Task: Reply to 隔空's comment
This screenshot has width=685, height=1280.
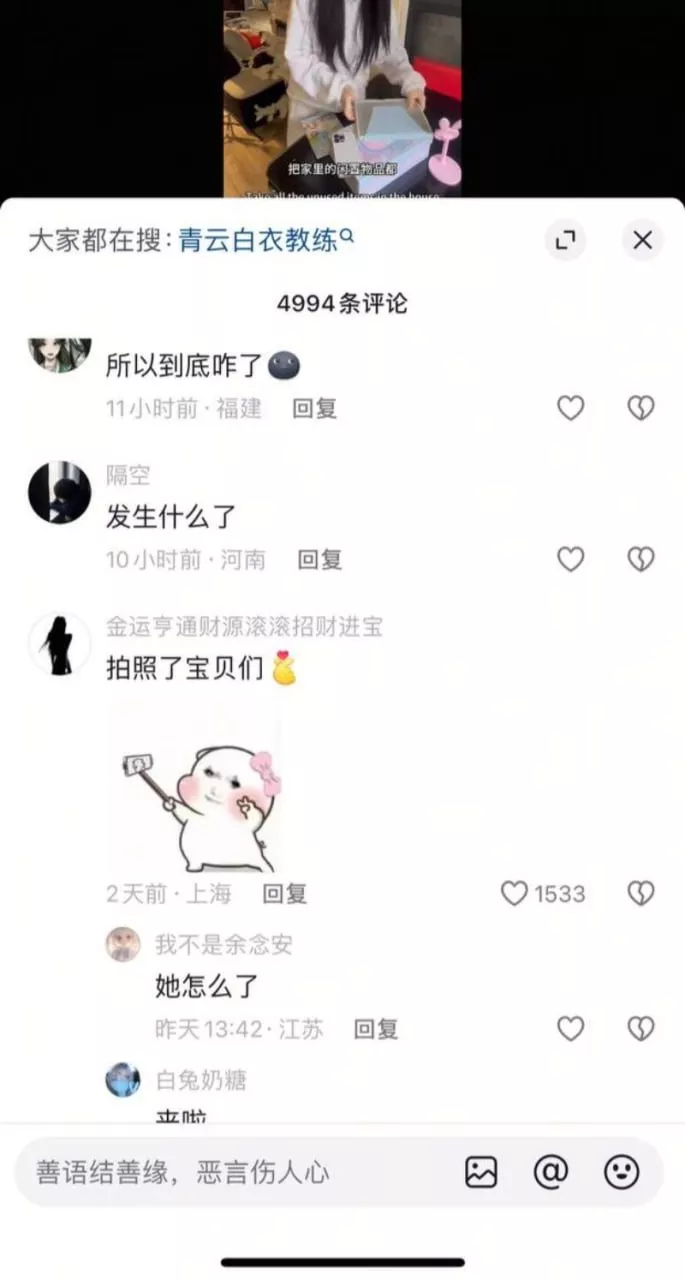Action: 320,559
